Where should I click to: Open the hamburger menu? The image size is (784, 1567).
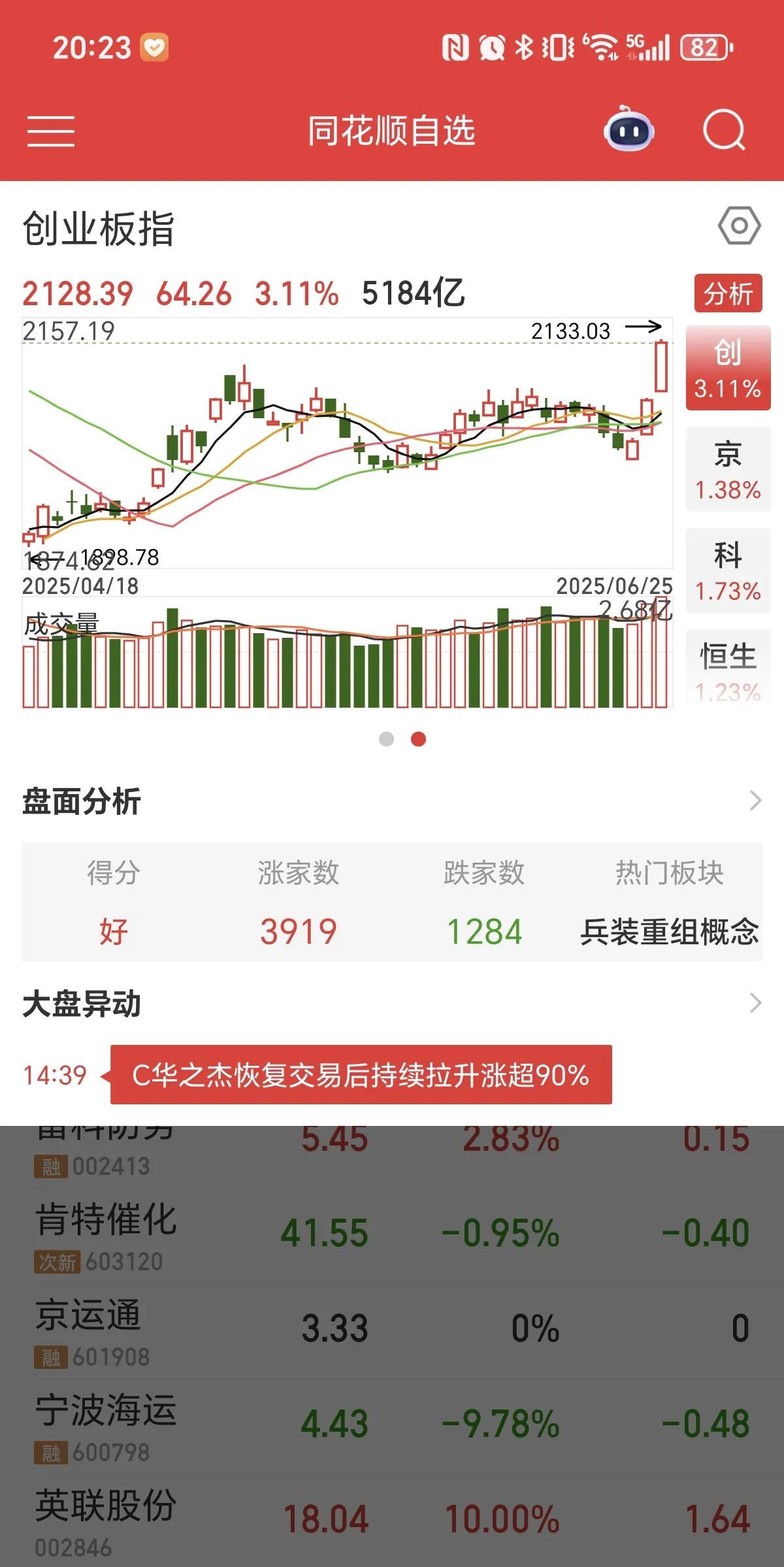[51, 131]
